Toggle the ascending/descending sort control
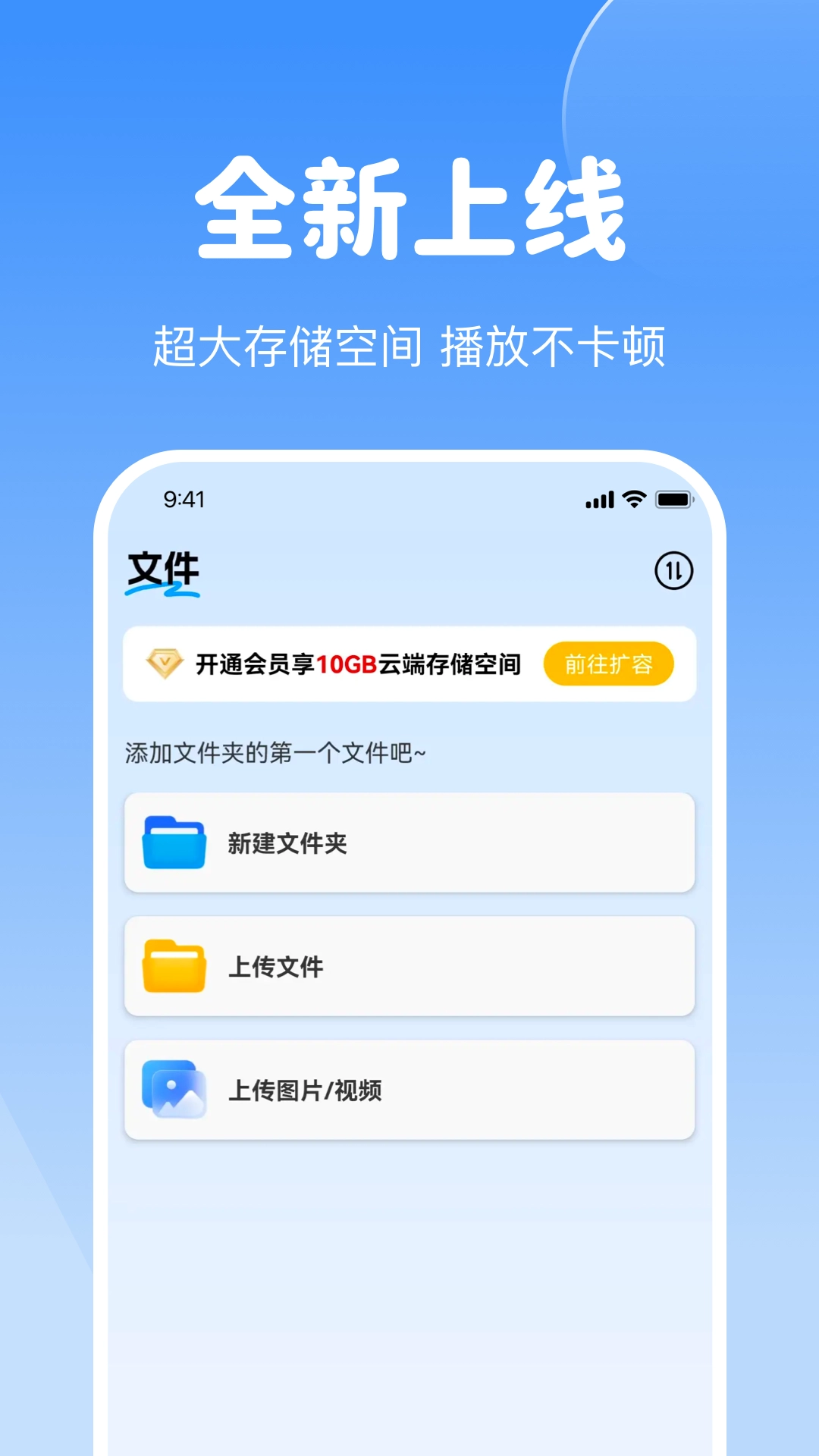Screen dimensions: 819x1456 (x=673, y=571)
